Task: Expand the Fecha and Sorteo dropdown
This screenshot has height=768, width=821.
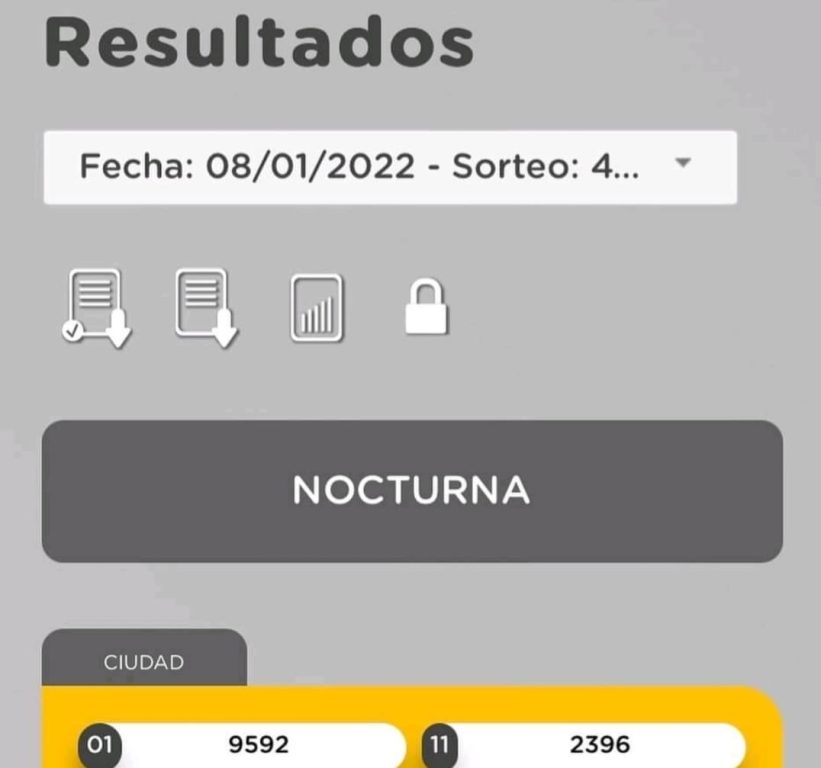Action: [x=390, y=167]
